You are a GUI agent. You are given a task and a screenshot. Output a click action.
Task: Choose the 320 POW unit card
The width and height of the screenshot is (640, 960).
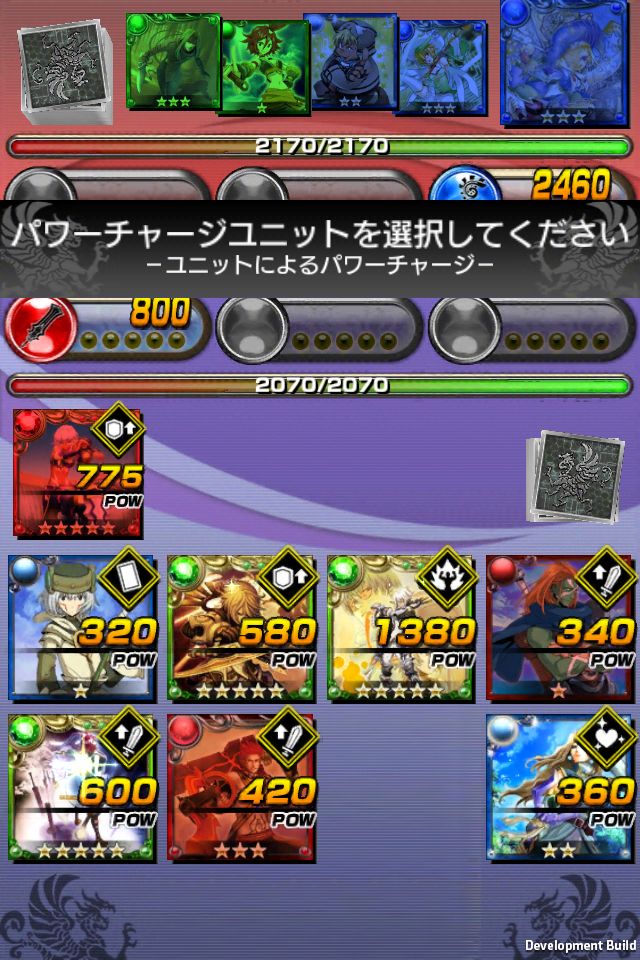pyautogui.click(x=82, y=628)
